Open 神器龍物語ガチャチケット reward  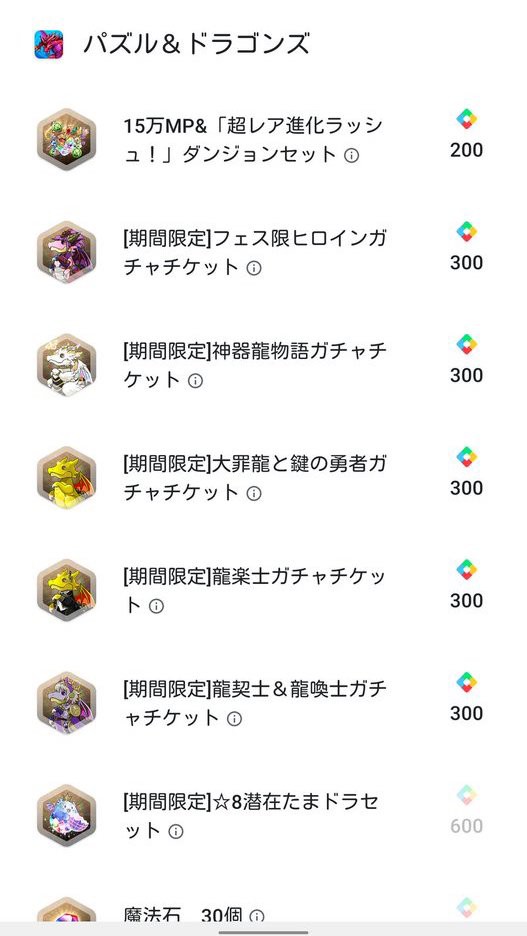[263, 365]
